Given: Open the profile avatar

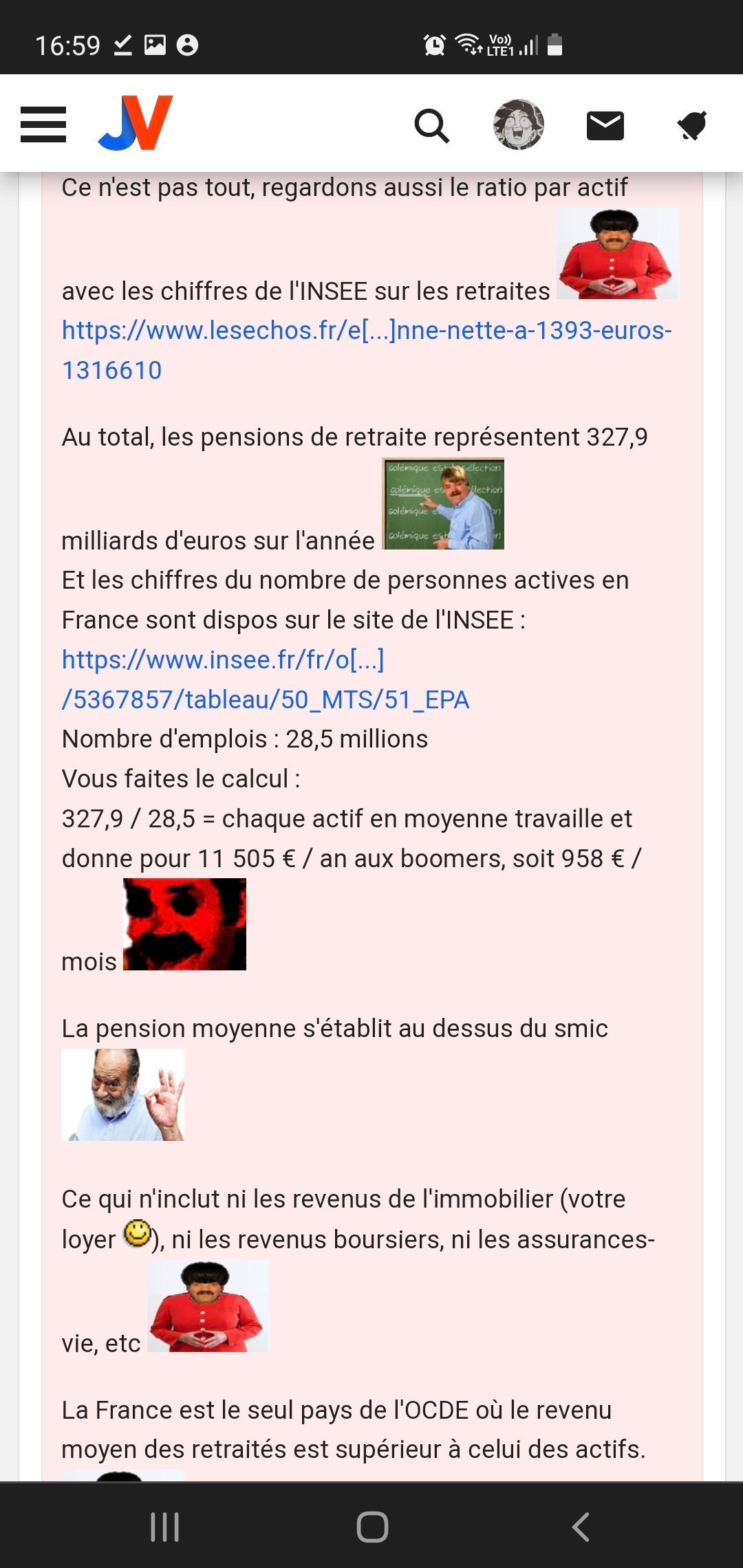Looking at the screenshot, I should click(x=519, y=124).
